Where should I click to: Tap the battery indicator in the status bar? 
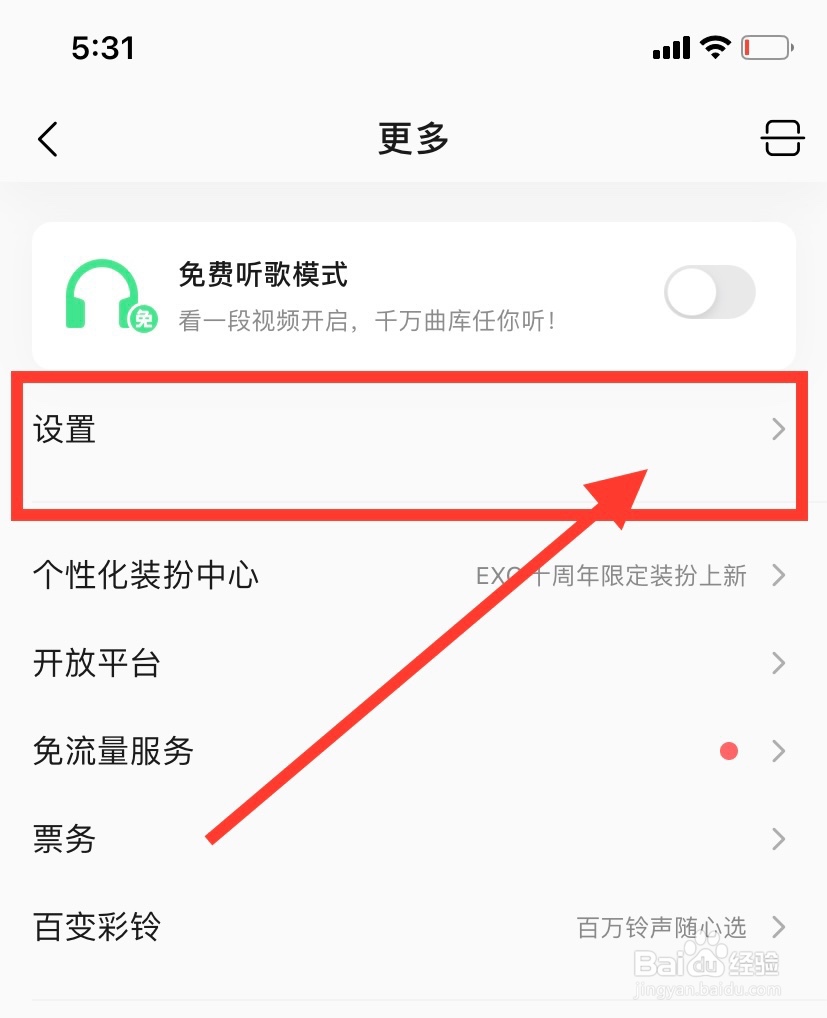(766, 46)
